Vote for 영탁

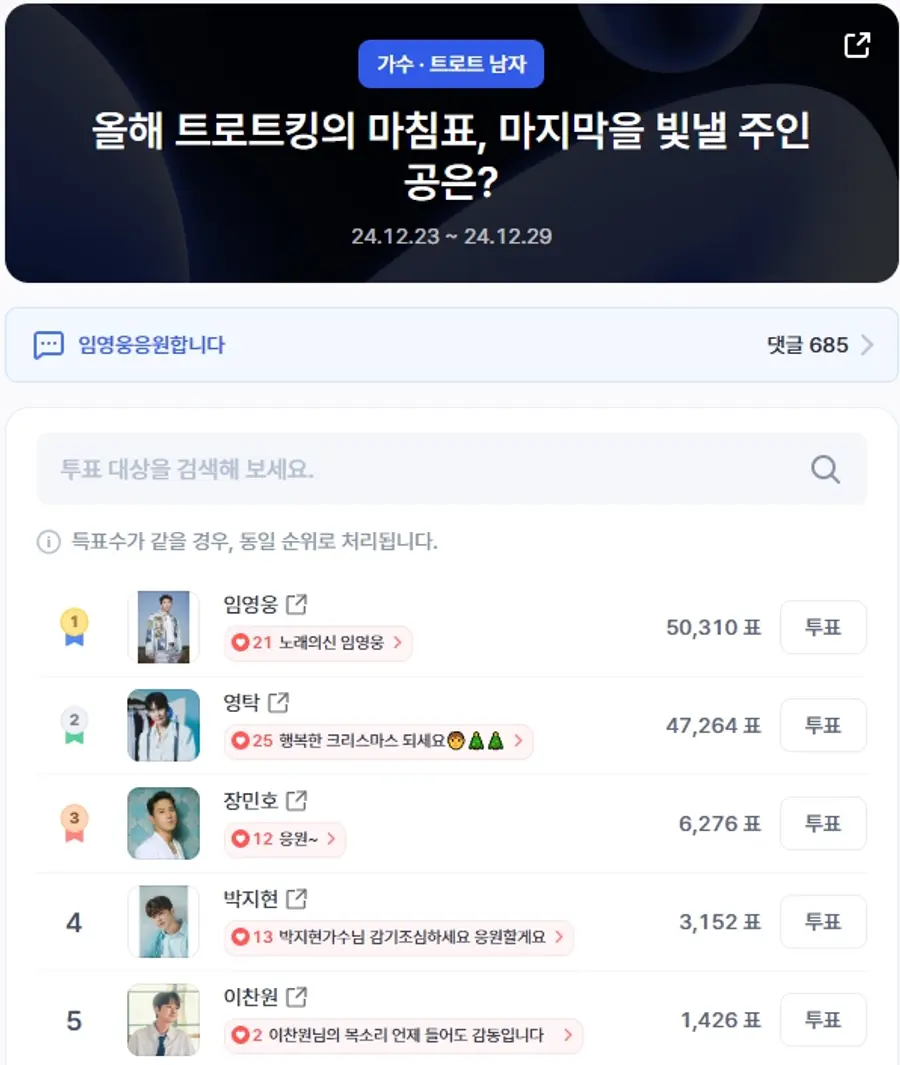(823, 725)
